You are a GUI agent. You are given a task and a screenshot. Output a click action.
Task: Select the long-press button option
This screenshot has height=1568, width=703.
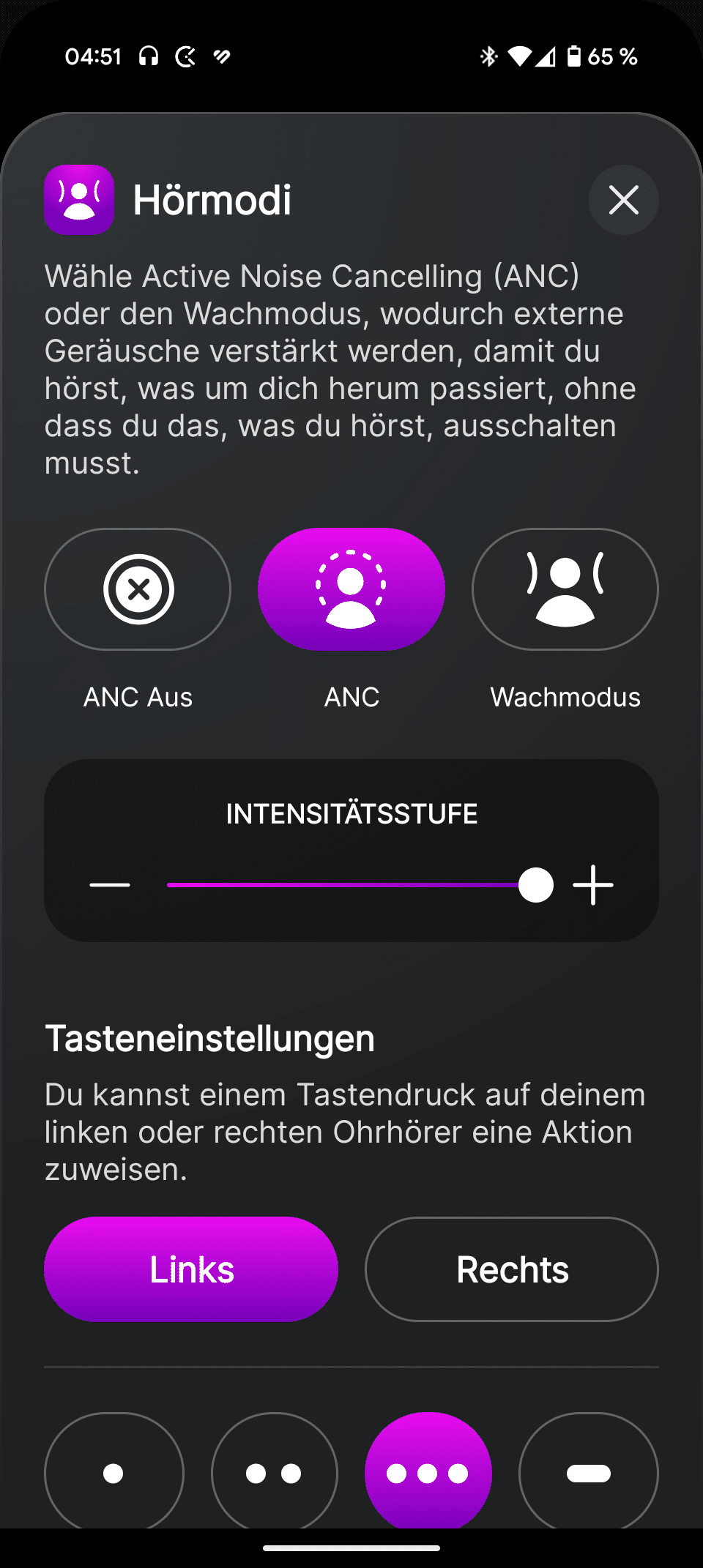pyautogui.click(x=589, y=1471)
